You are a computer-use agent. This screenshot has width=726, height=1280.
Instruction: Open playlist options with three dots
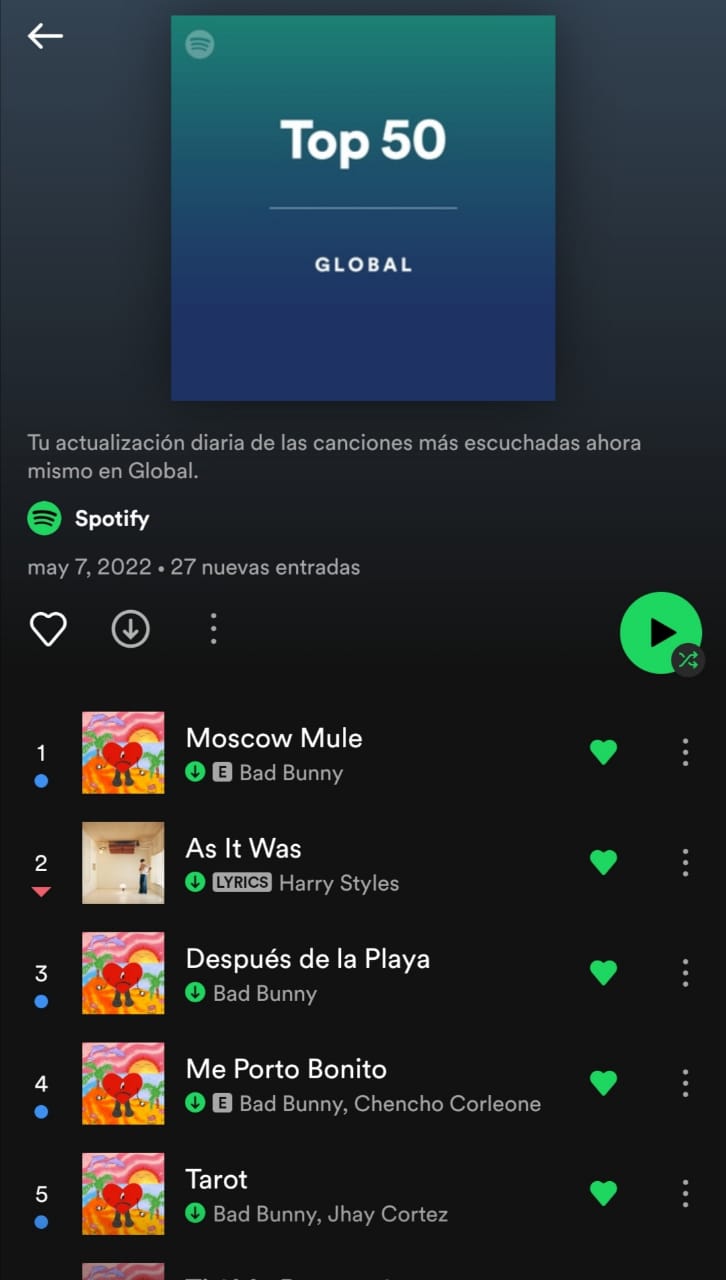click(213, 629)
